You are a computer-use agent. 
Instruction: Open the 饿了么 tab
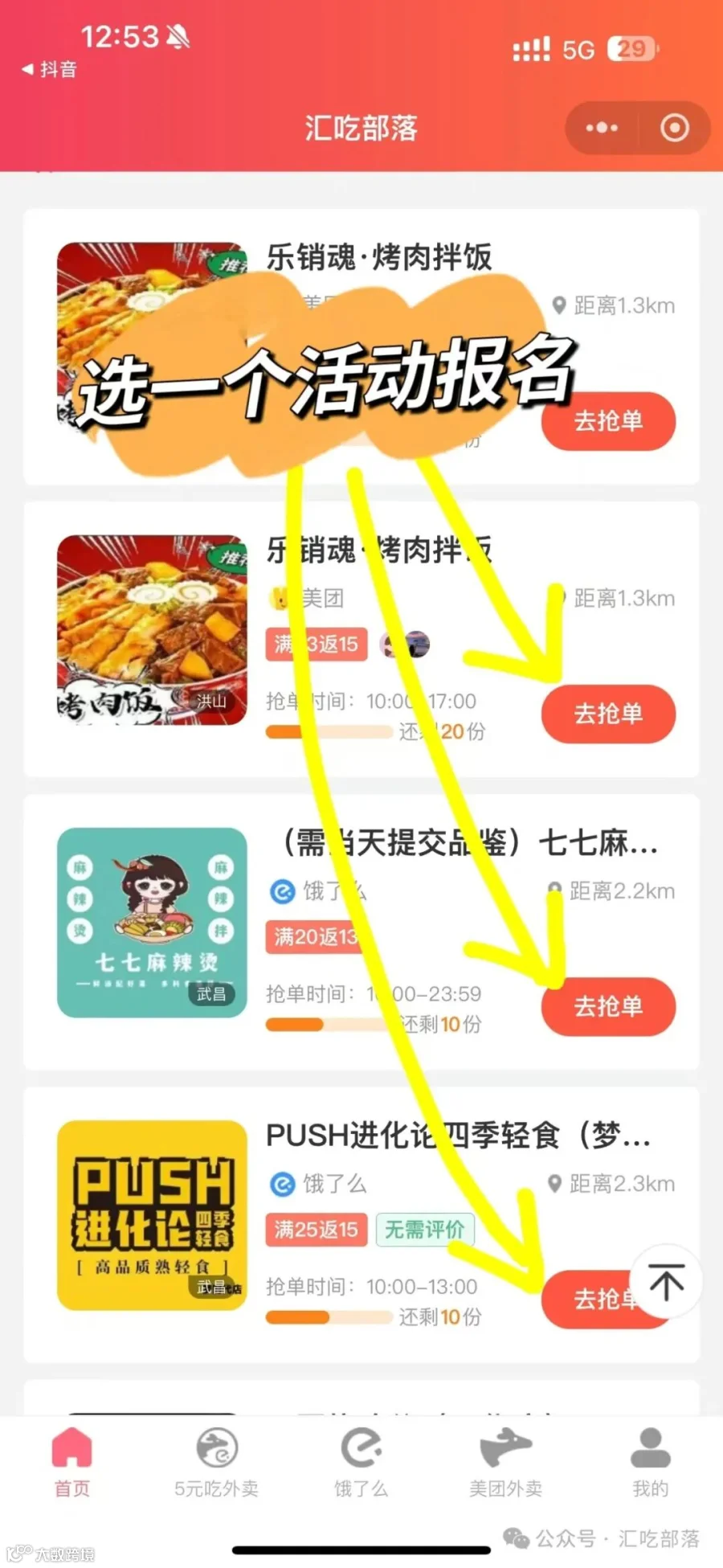pyautogui.click(x=361, y=1463)
